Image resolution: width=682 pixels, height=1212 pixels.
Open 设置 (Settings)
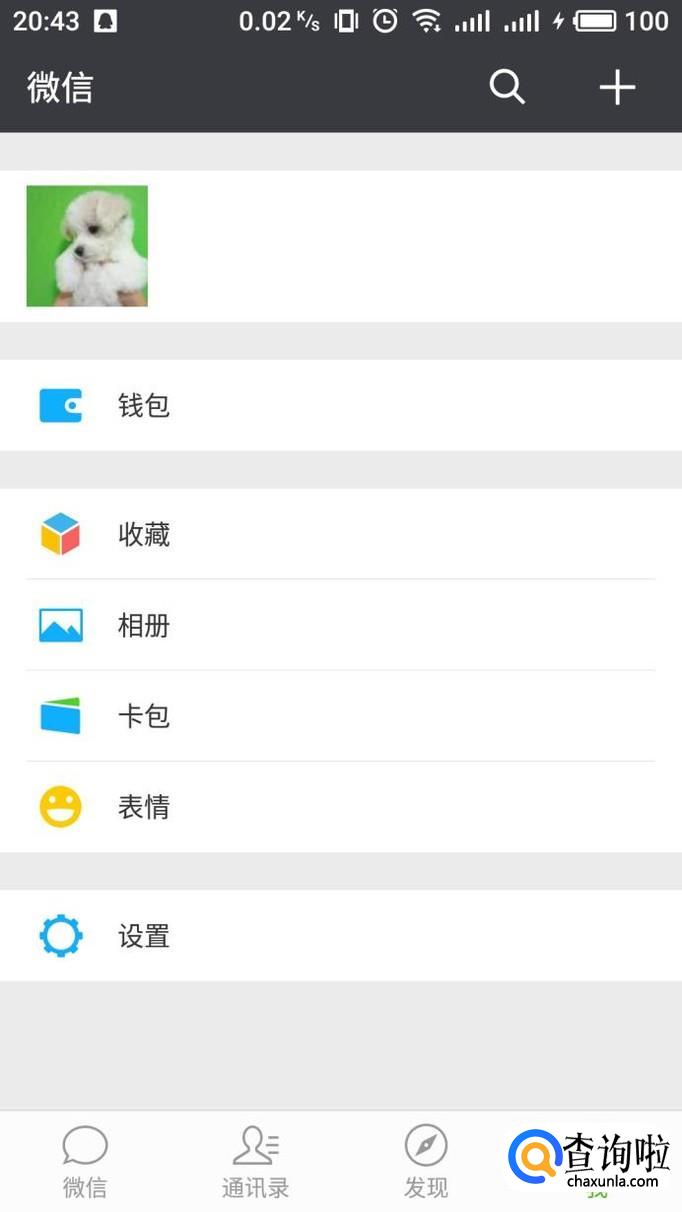click(x=340, y=936)
